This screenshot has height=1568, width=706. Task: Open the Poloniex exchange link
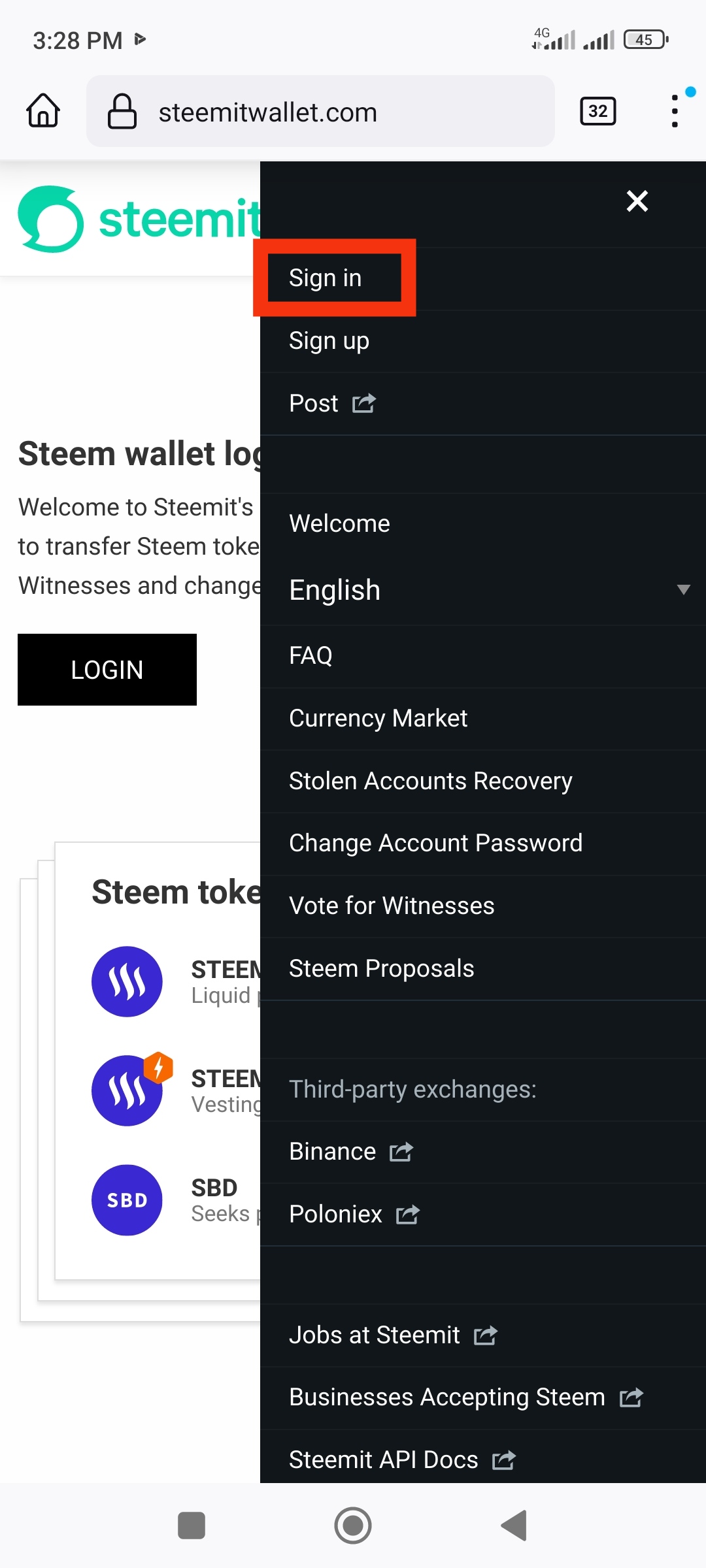(x=483, y=1214)
